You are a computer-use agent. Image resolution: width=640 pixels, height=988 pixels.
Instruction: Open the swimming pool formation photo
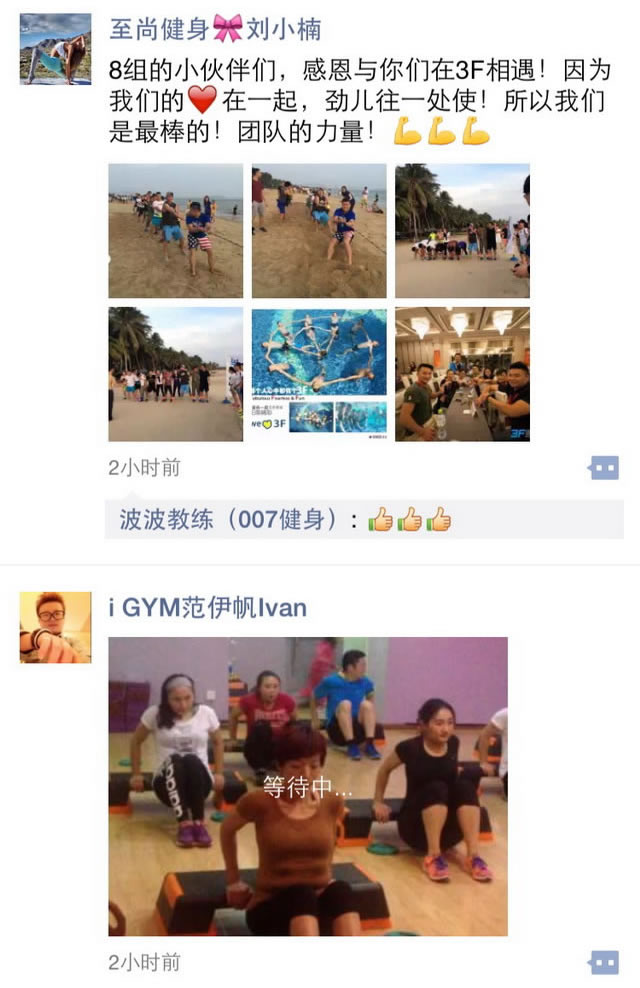tap(318, 373)
